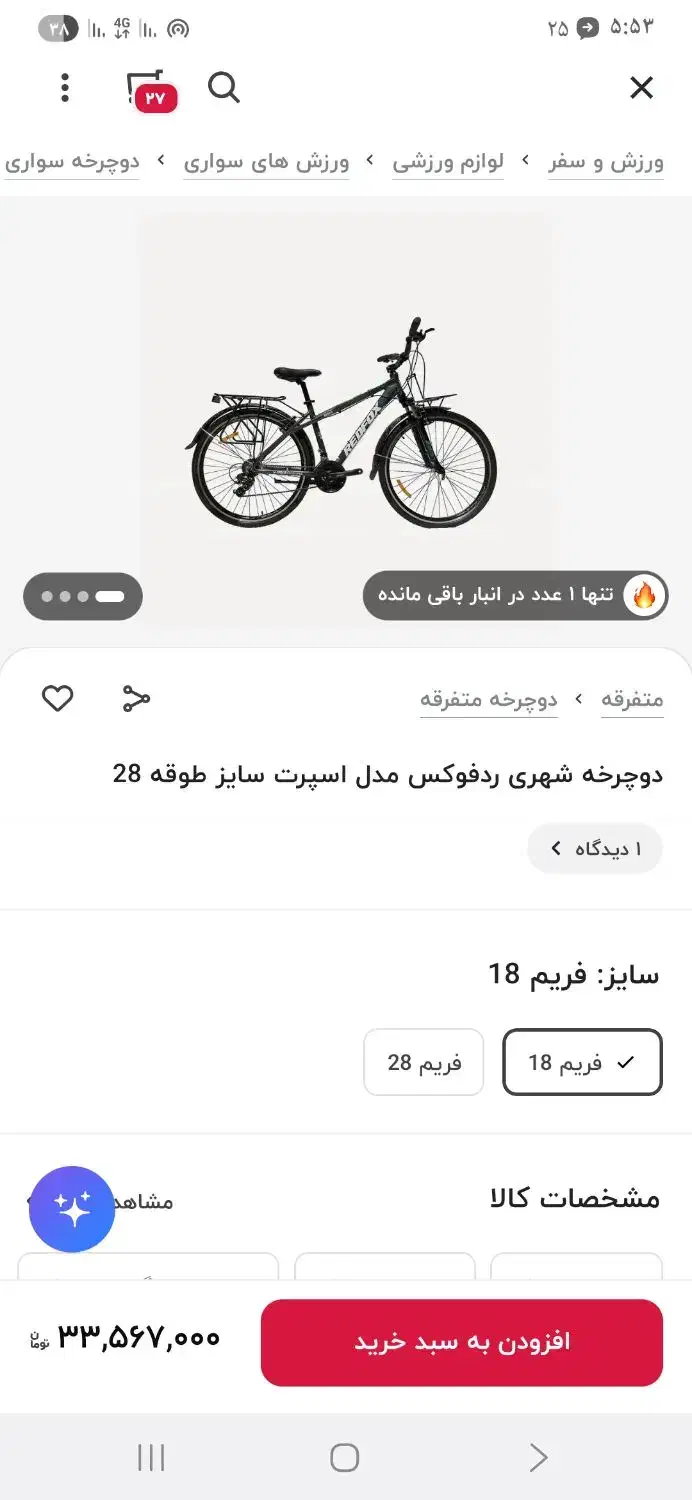This screenshot has height=1500, width=692.
Task: Go to the system home screen
Action: pos(345,1457)
